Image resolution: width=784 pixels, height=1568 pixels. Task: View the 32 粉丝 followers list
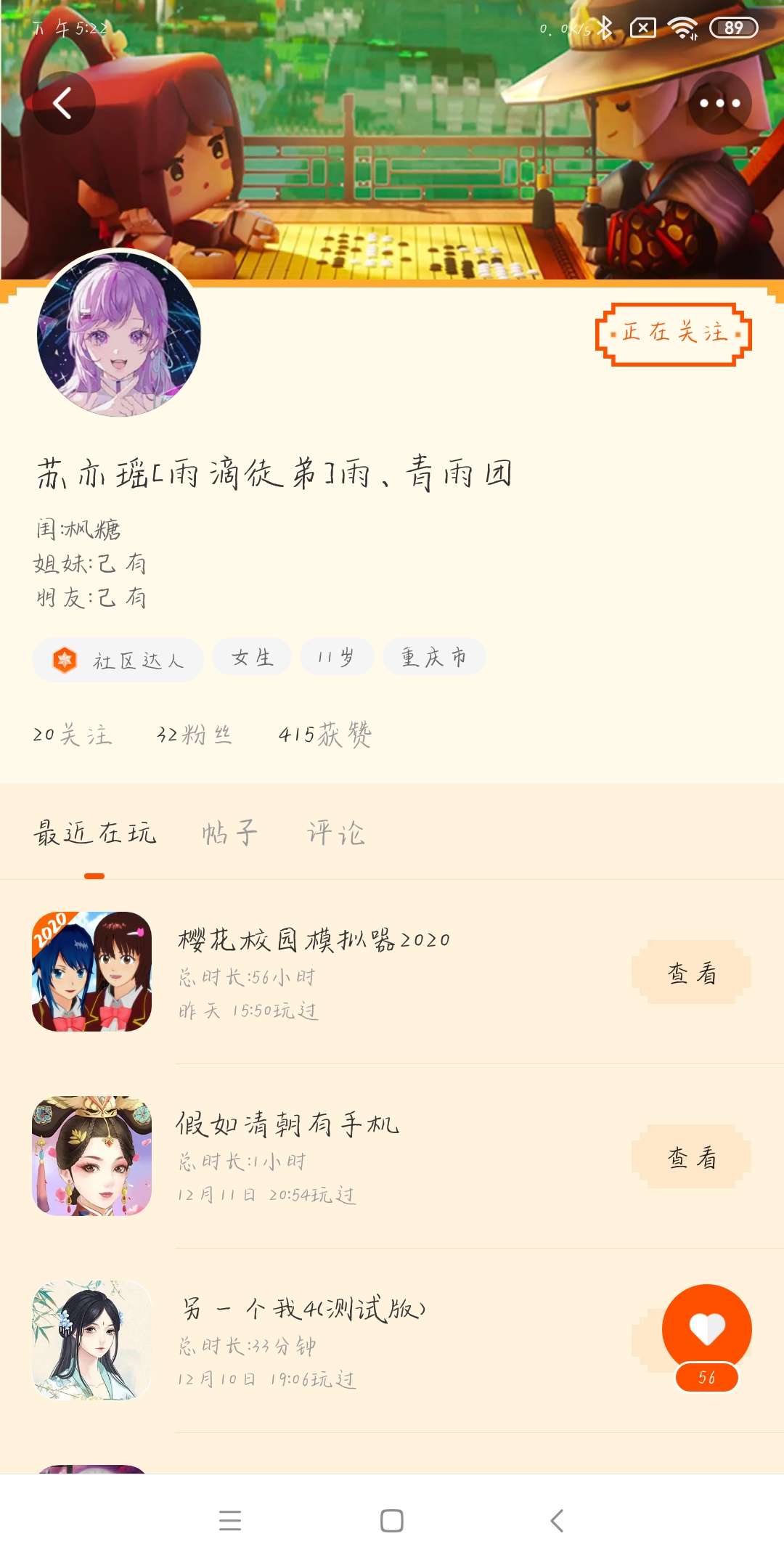click(195, 735)
